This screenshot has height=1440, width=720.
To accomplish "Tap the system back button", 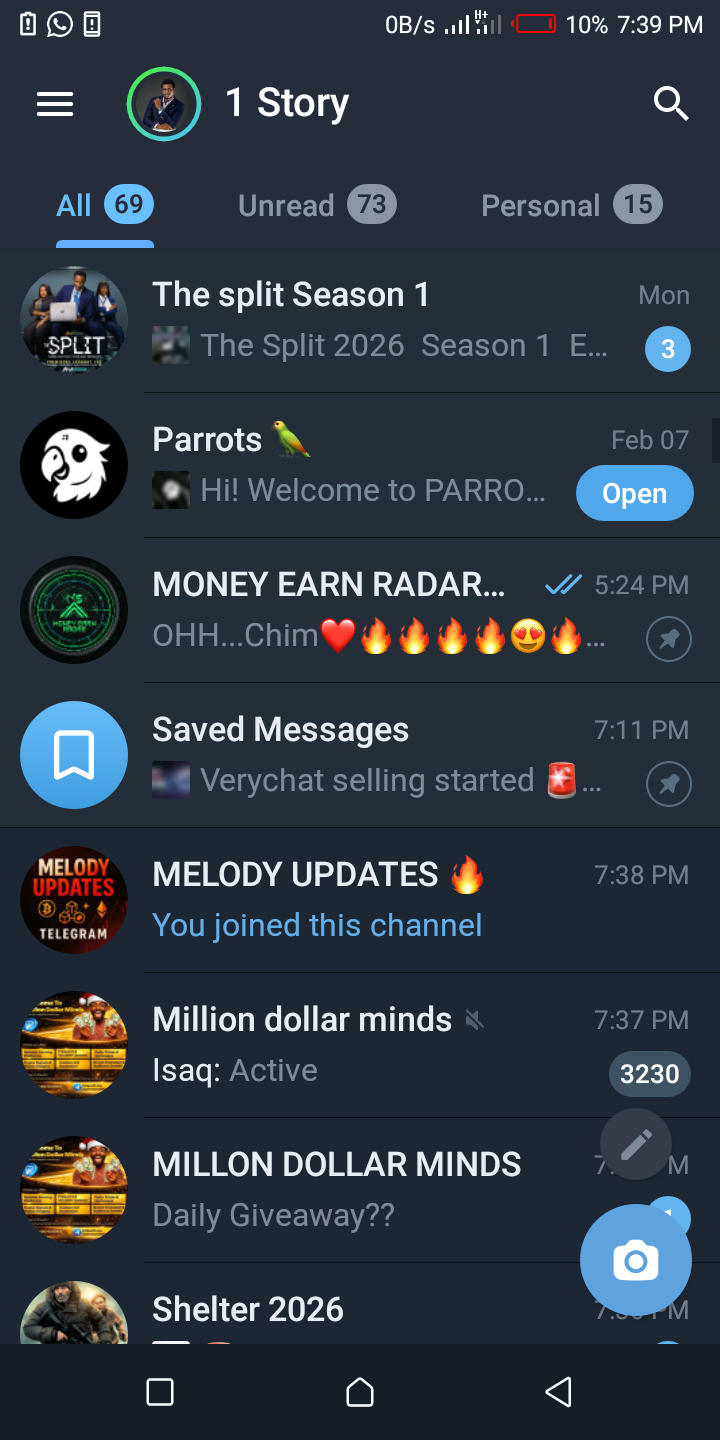I will [559, 1392].
